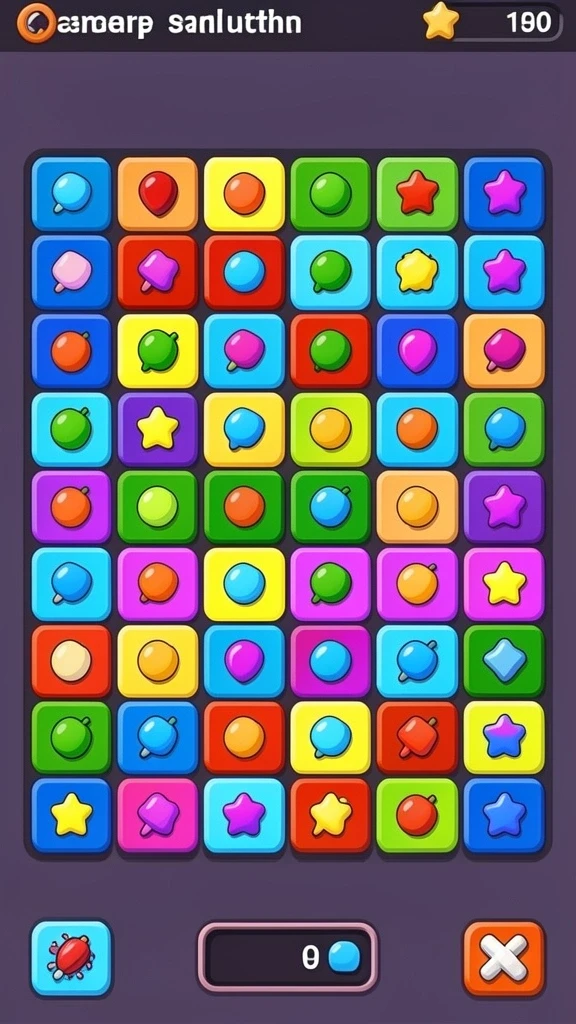
Task: Tap the orange X close button
Action: [x=504, y=957]
